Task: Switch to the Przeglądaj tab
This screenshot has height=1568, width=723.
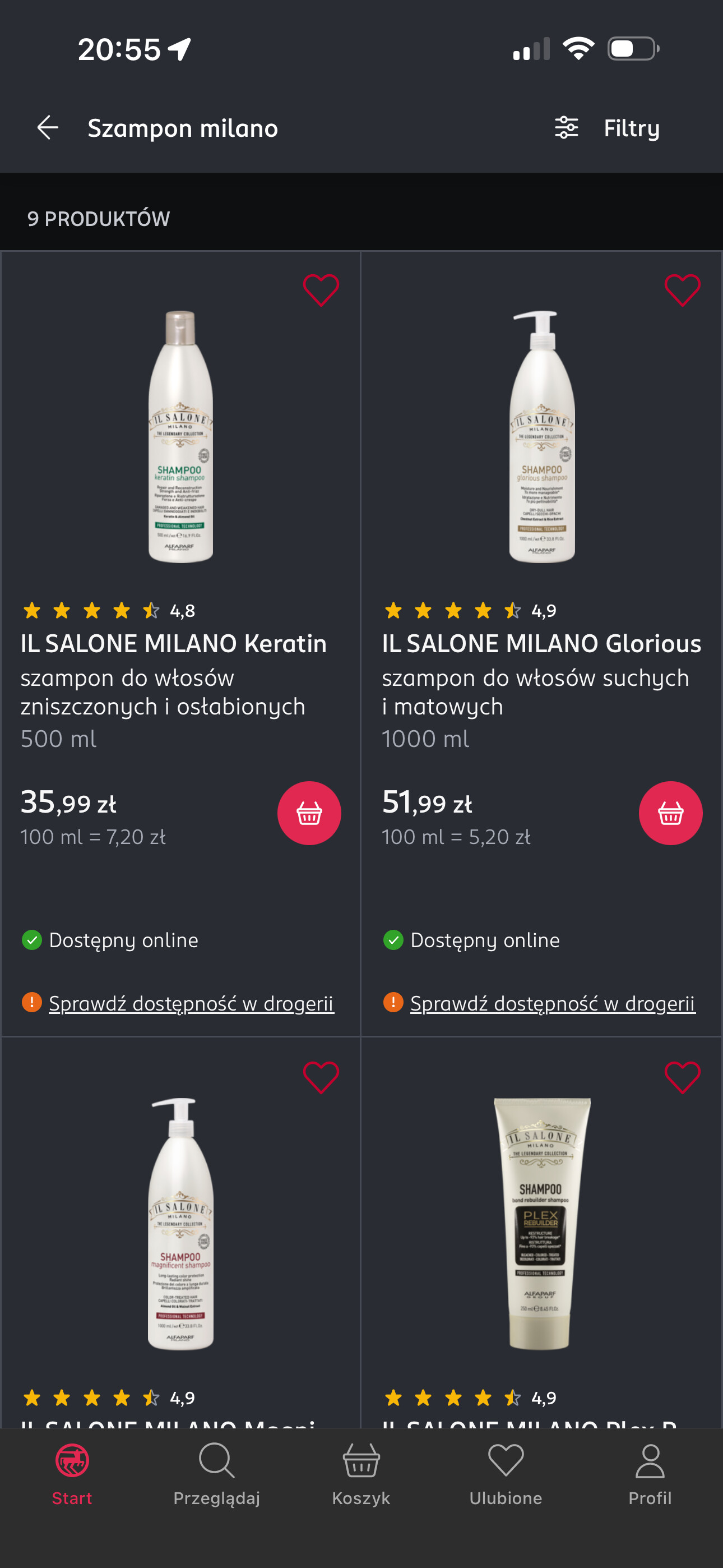Action: pos(217,1474)
